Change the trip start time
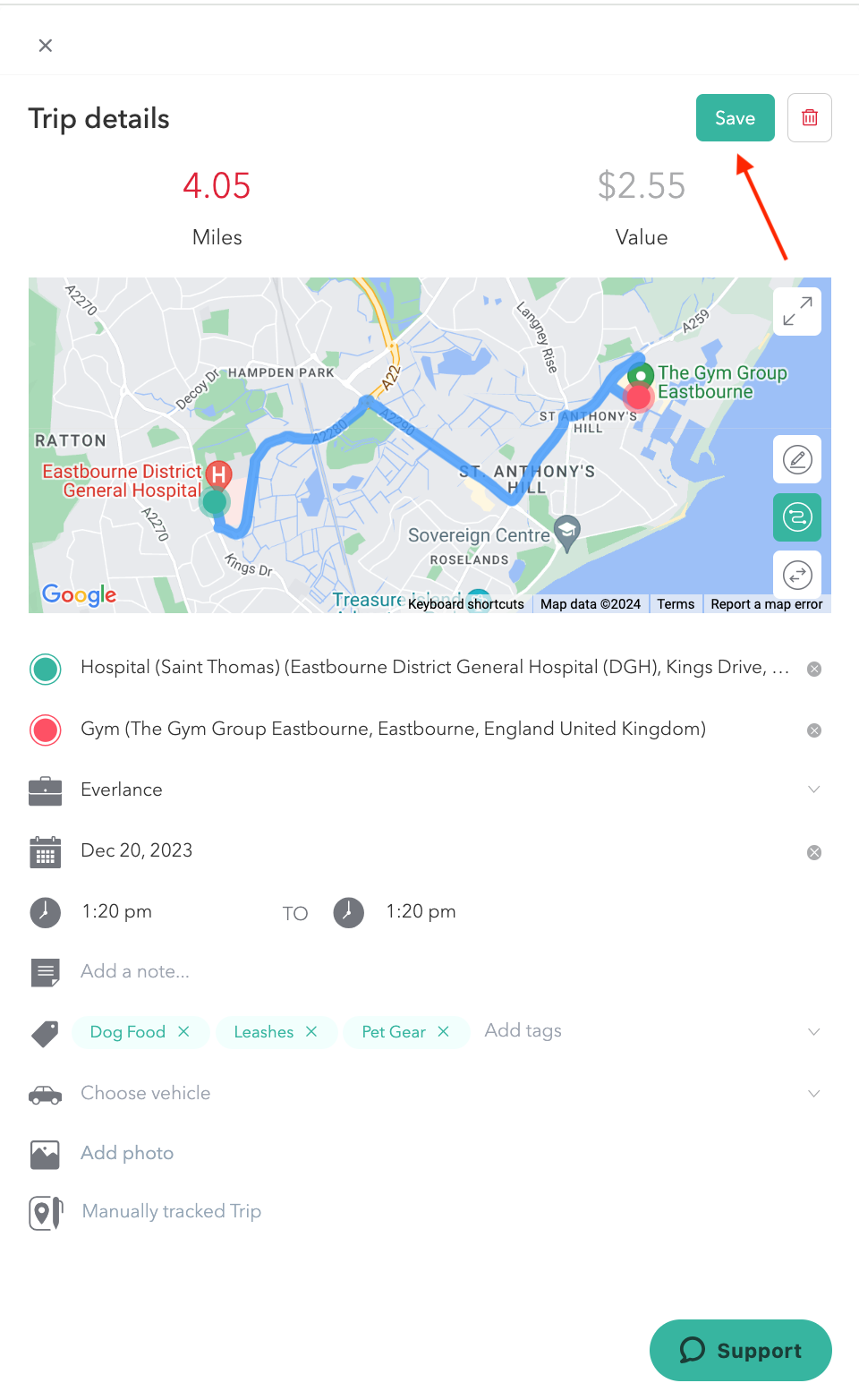Image resolution: width=859 pixels, height=1400 pixels. point(117,911)
